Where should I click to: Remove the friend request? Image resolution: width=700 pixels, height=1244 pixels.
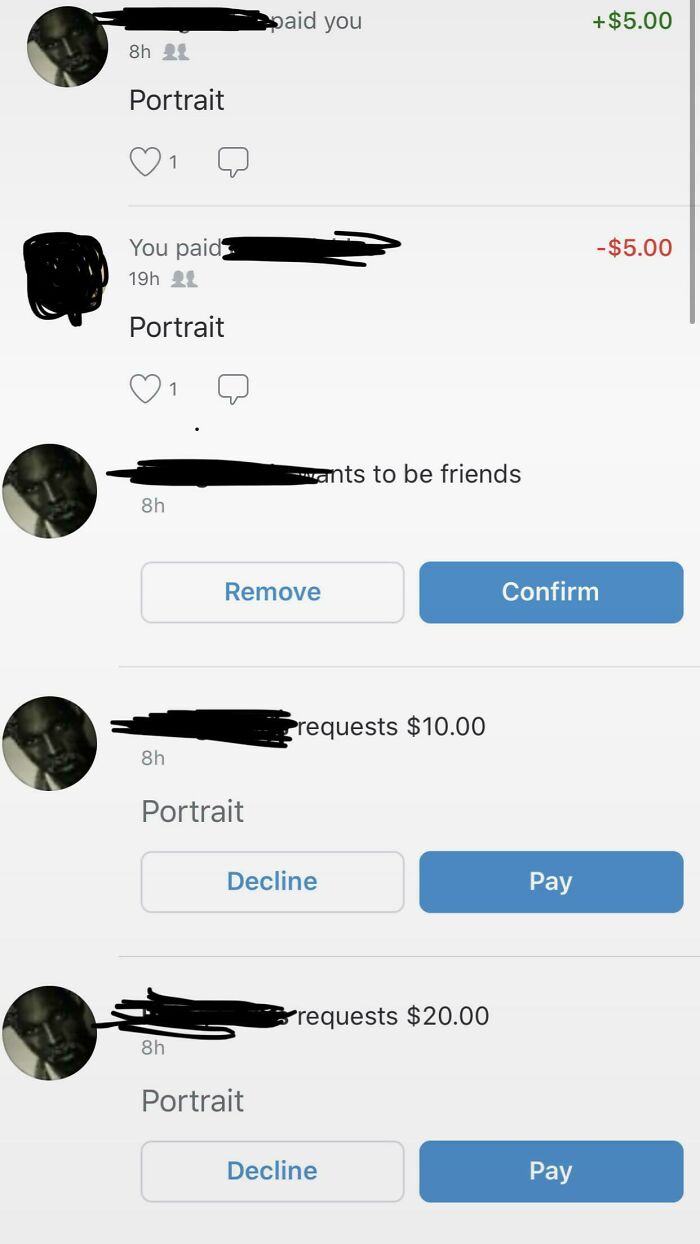pos(272,592)
